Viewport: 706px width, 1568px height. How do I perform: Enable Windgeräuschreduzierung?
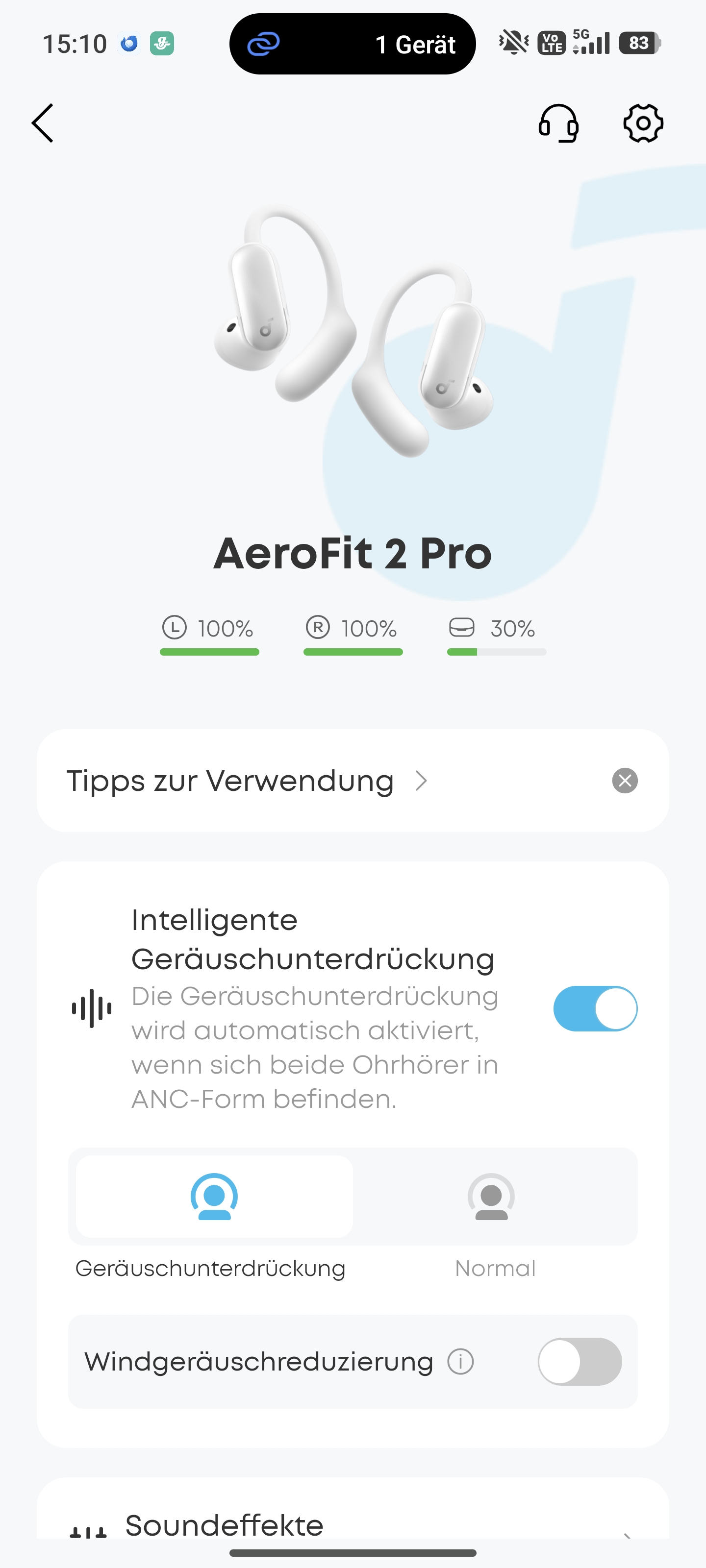tap(580, 1362)
